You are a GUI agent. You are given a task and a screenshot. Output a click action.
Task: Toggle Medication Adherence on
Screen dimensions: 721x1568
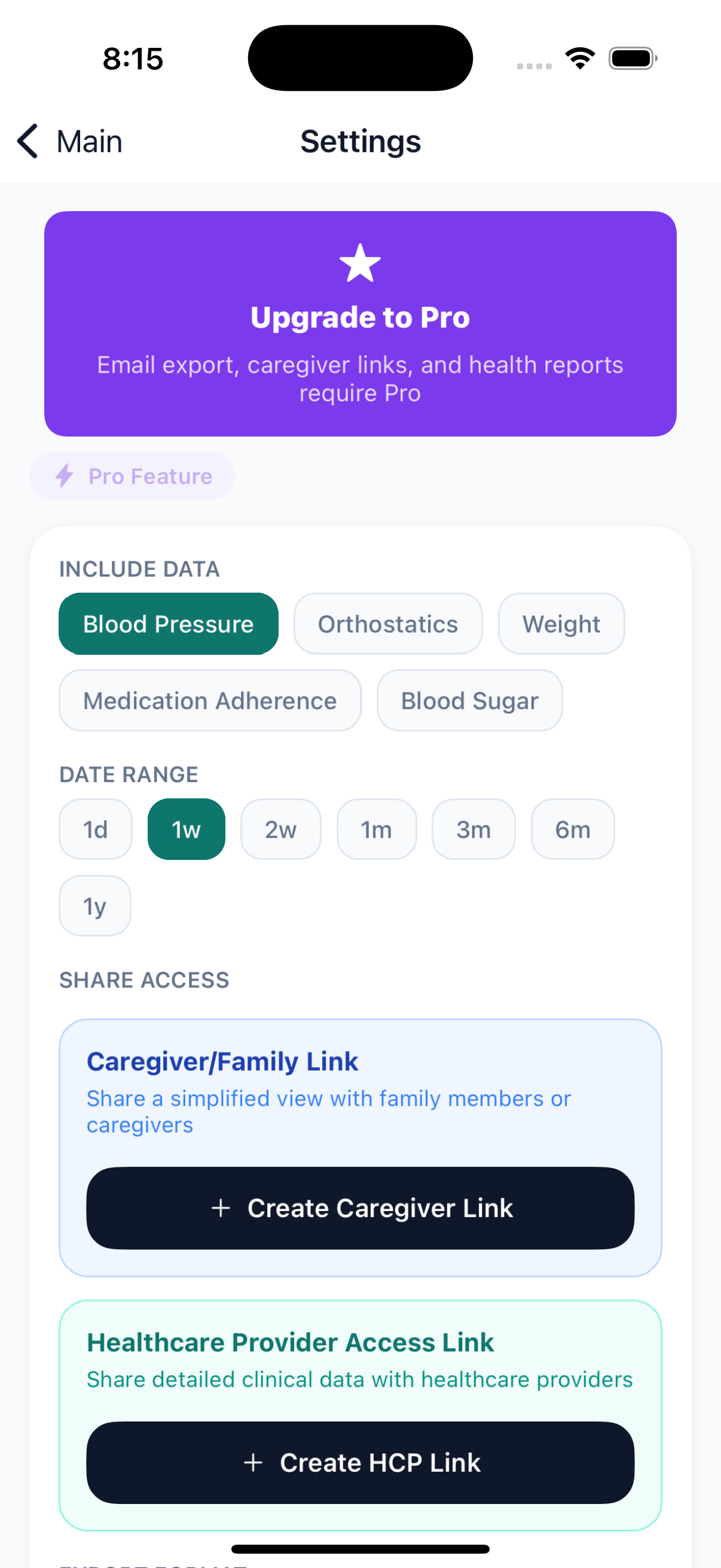209,700
